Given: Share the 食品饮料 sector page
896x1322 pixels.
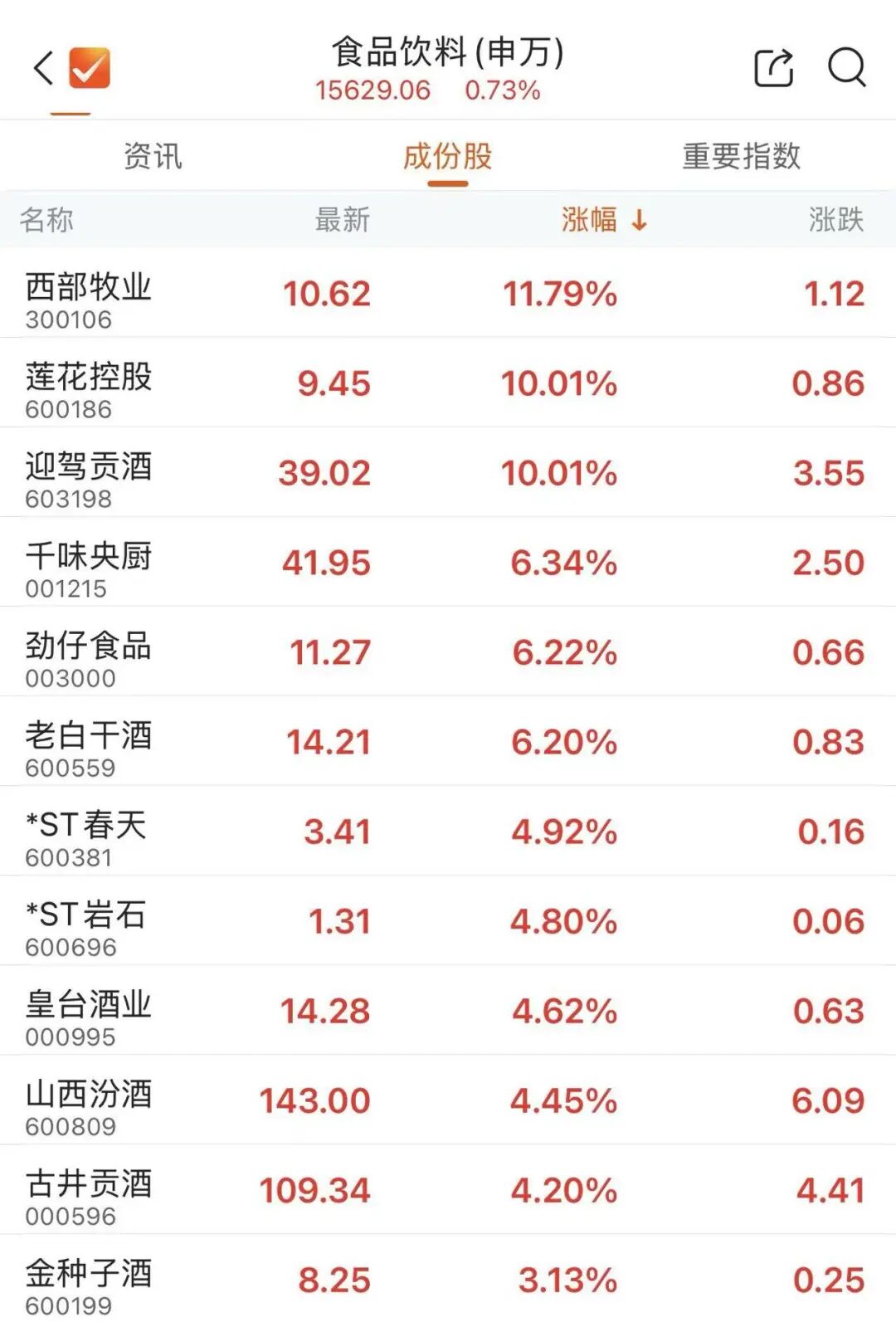Looking at the screenshot, I should pyautogui.click(x=773, y=68).
